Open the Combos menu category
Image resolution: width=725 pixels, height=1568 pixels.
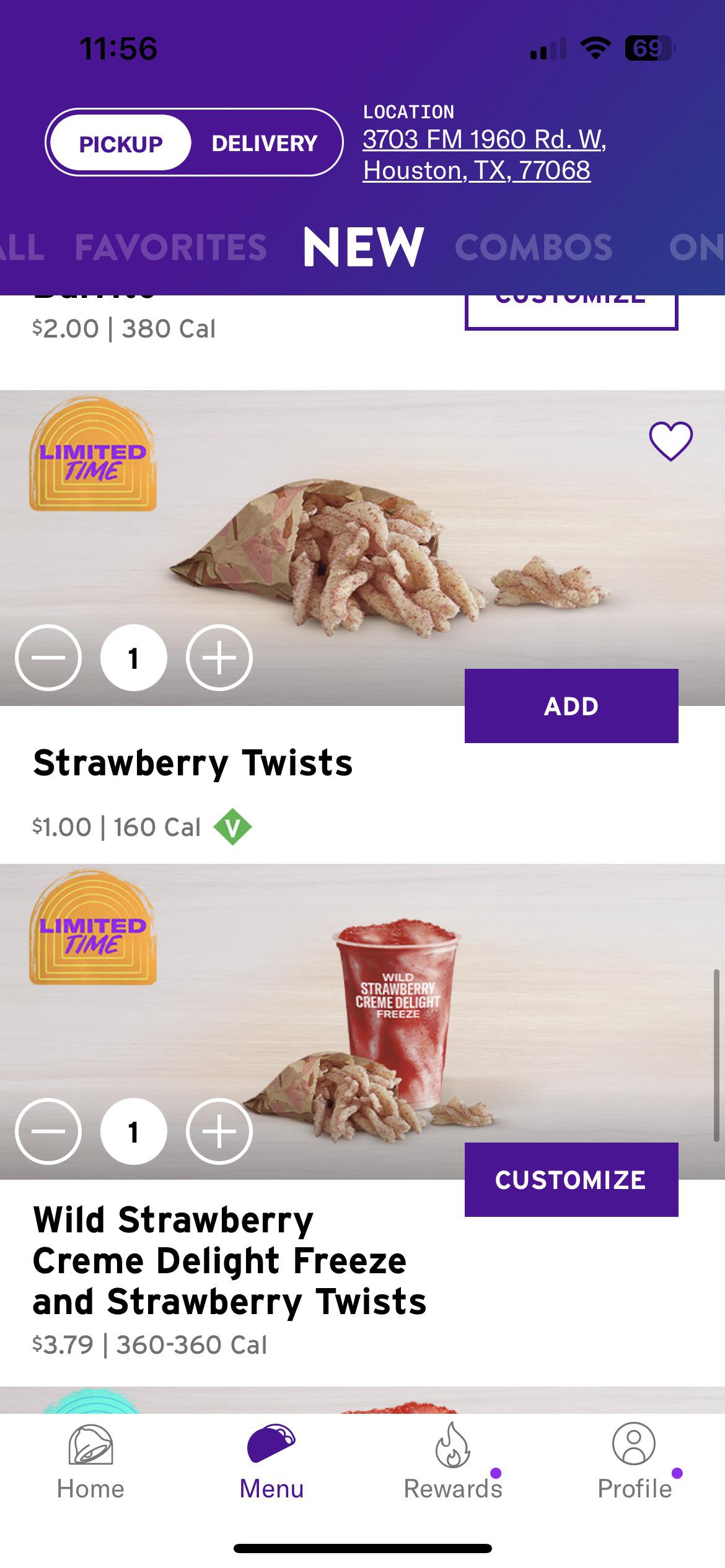click(x=534, y=247)
